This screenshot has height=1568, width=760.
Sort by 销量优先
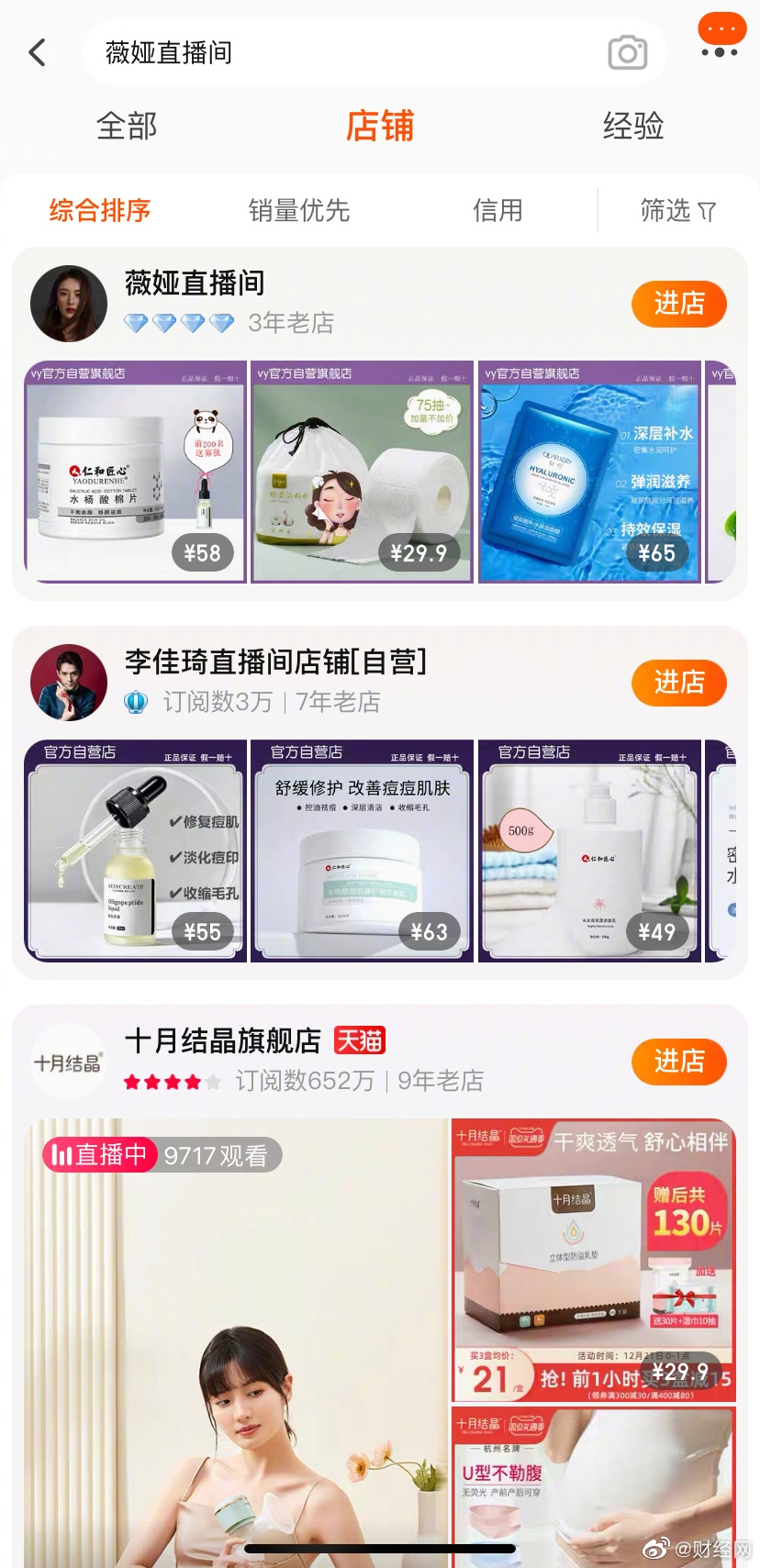point(299,210)
